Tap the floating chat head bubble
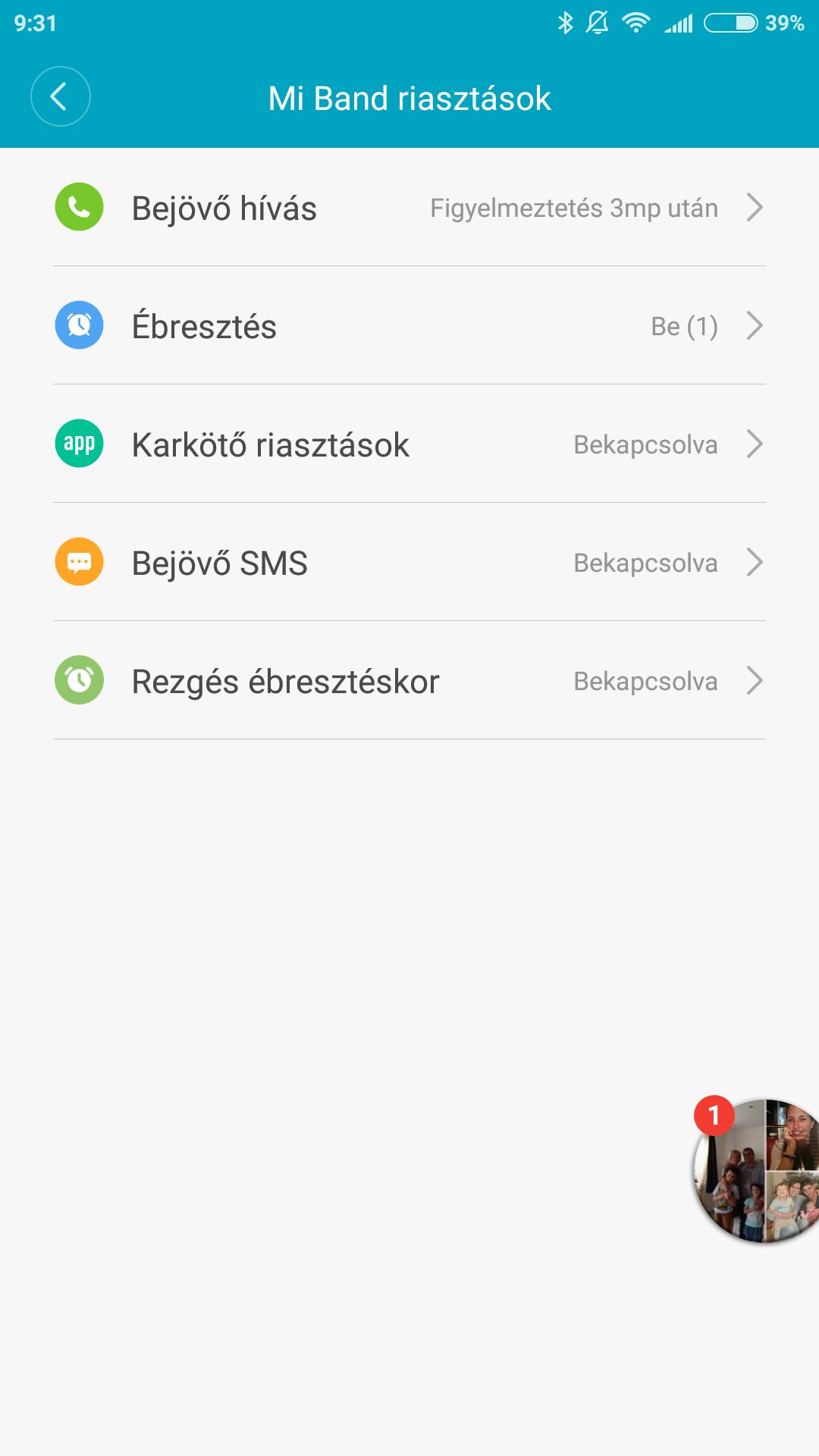 pos(757,1170)
